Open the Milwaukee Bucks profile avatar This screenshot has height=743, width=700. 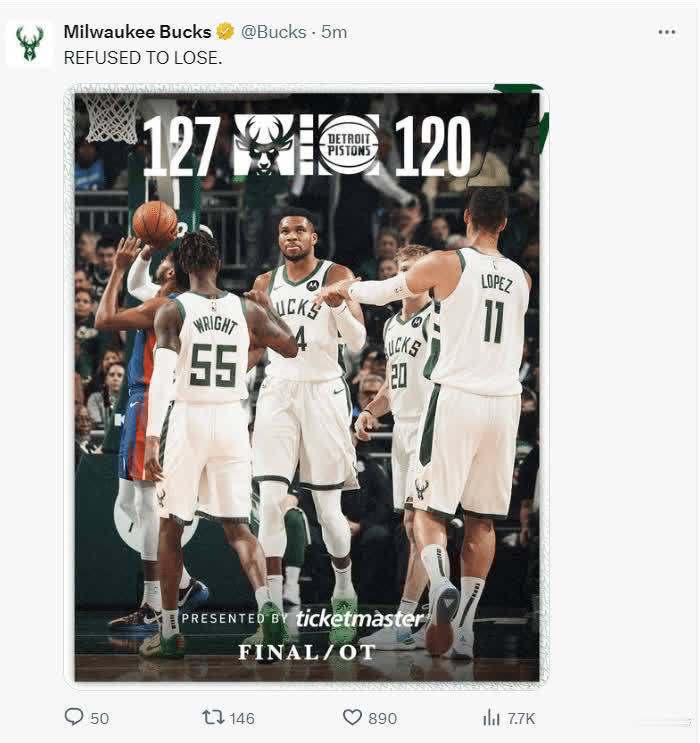click(29, 44)
